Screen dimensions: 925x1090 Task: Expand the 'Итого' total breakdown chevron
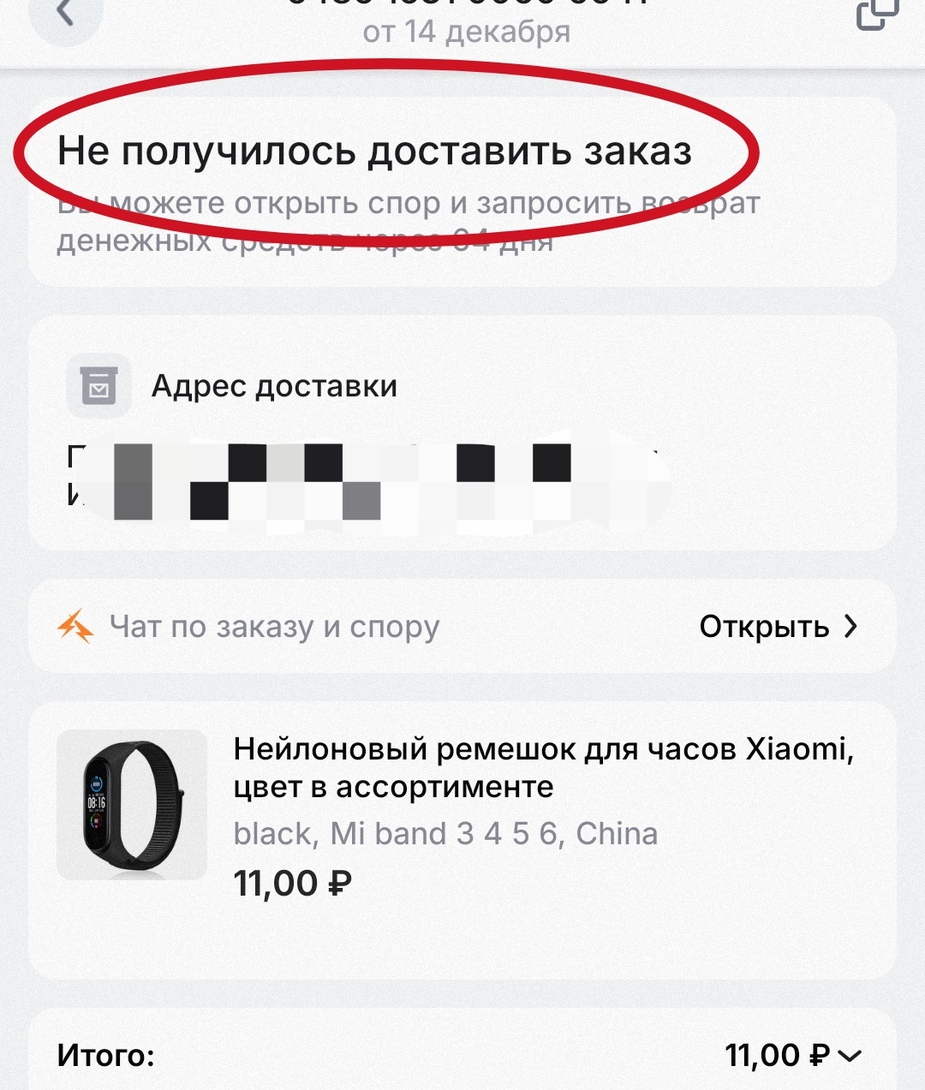[852, 1053]
